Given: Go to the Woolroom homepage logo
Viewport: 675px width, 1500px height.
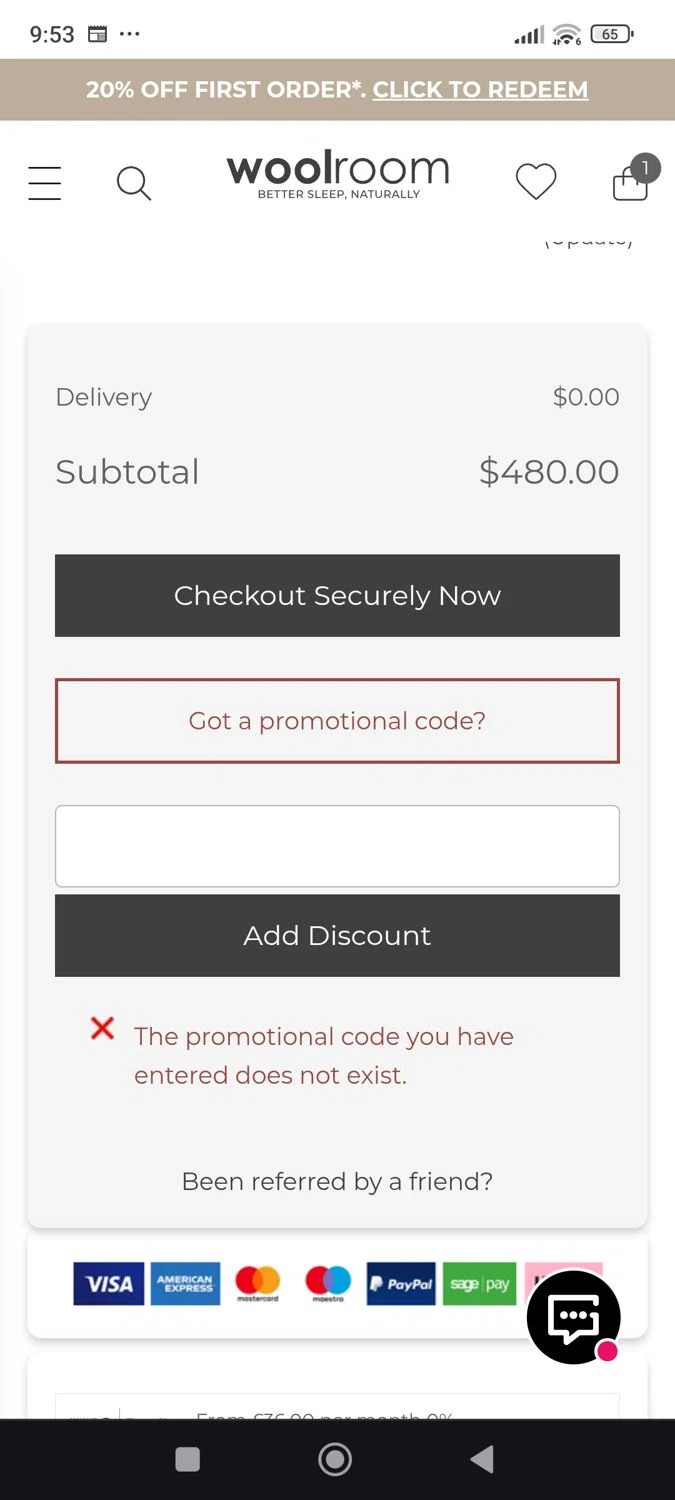Looking at the screenshot, I should tap(338, 176).
